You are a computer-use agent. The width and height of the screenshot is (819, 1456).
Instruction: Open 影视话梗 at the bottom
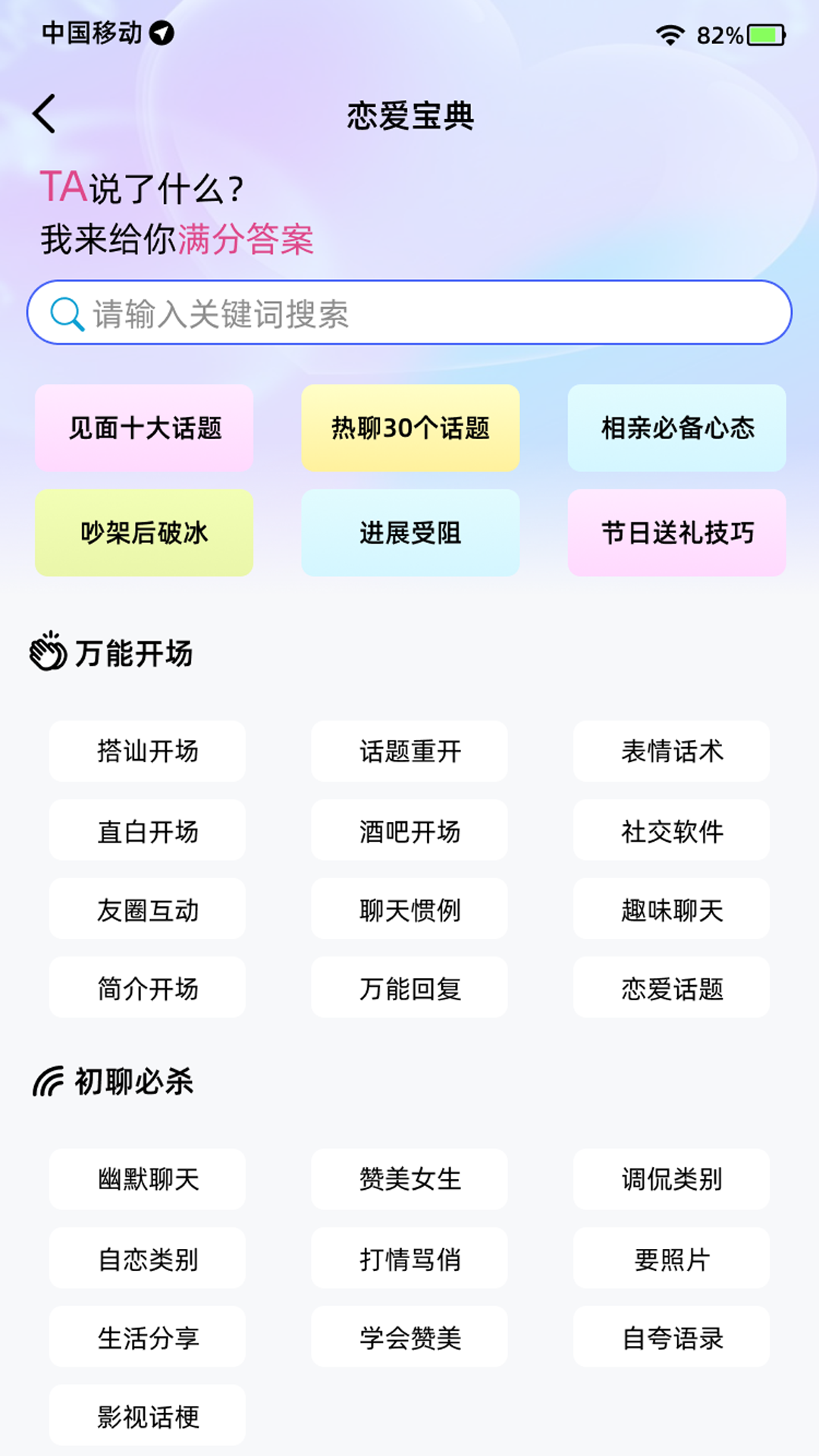pyautogui.click(x=146, y=1415)
